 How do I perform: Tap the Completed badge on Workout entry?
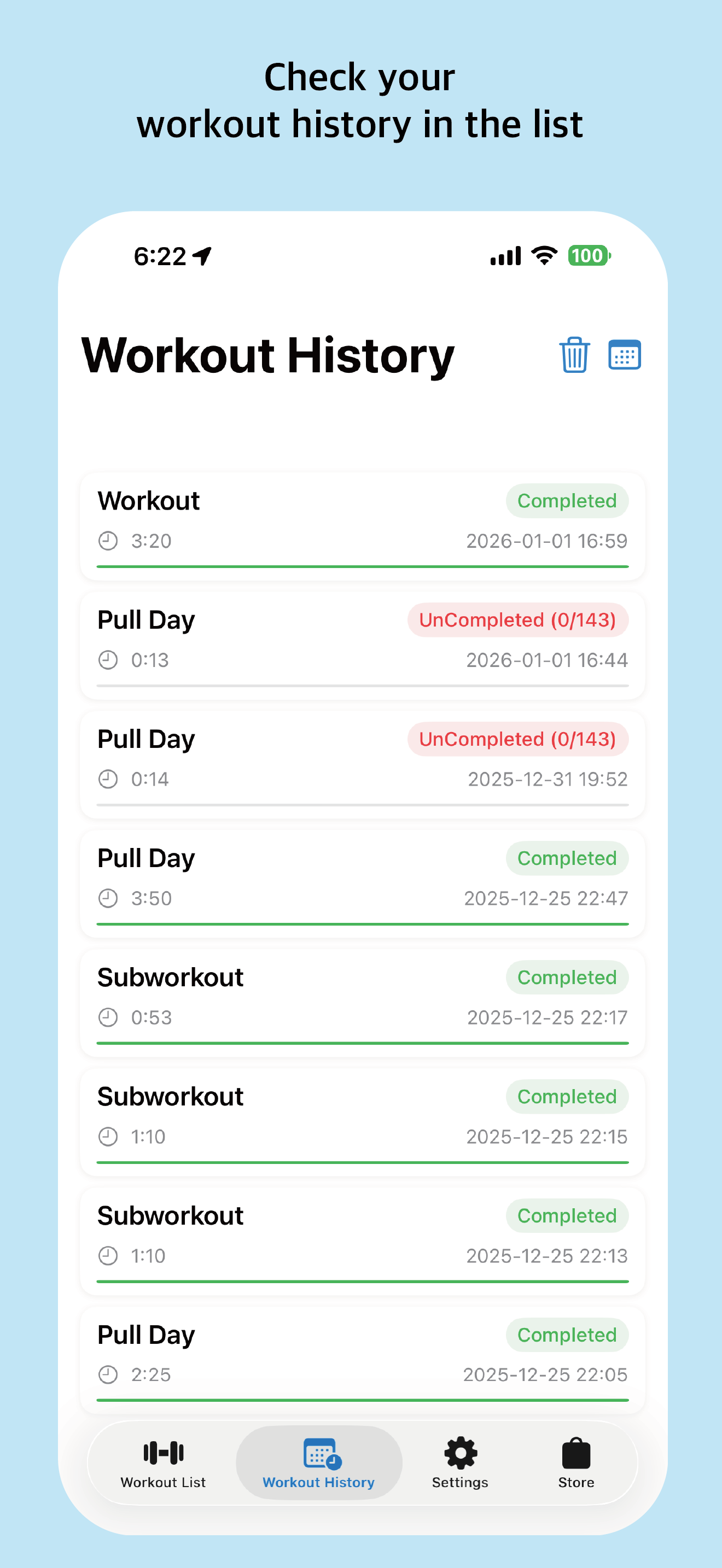pos(567,500)
